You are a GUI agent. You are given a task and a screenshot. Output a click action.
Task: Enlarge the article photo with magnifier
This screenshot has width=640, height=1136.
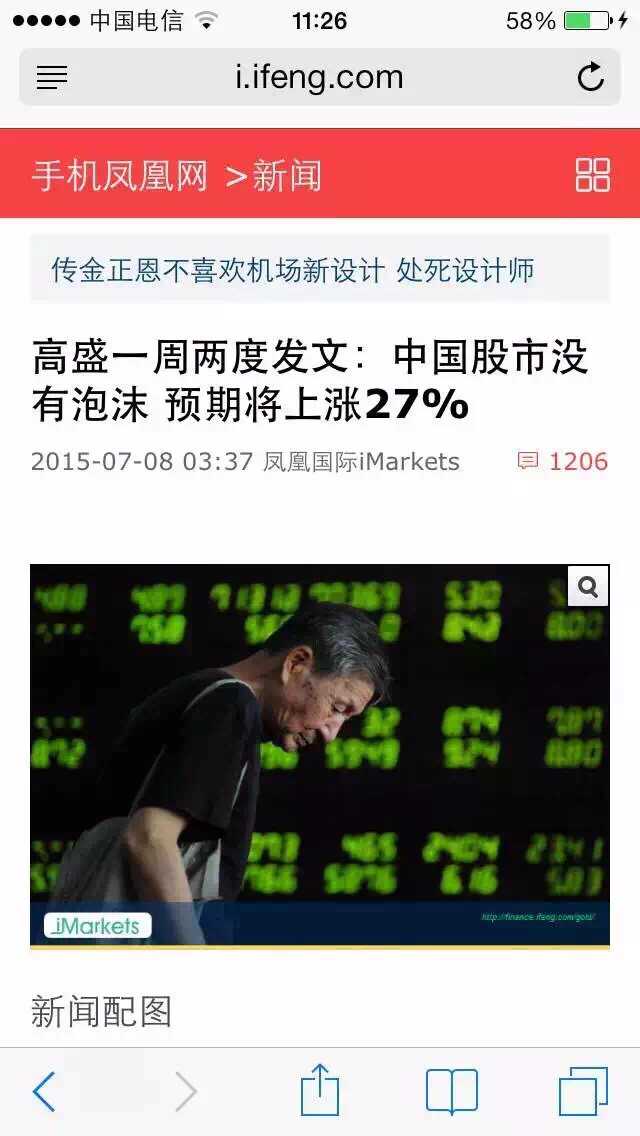588,587
